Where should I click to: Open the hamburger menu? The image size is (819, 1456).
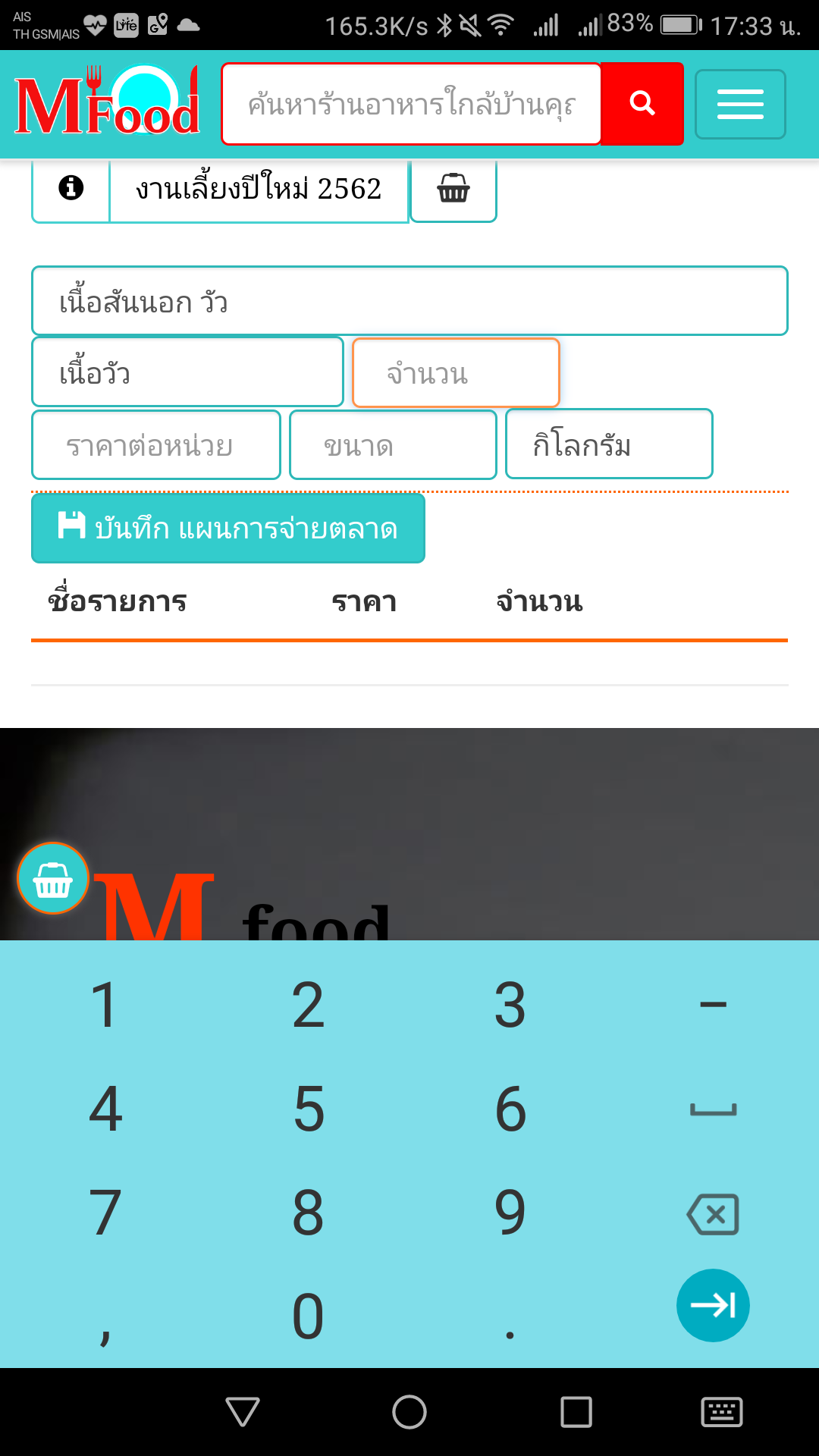[x=740, y=104]
